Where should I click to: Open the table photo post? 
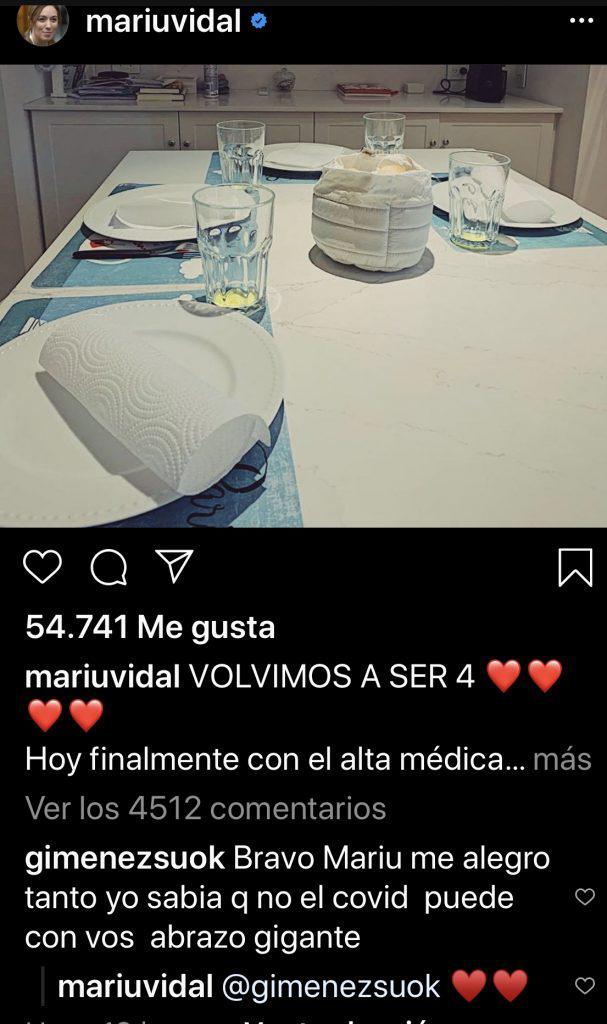(303, 295)
